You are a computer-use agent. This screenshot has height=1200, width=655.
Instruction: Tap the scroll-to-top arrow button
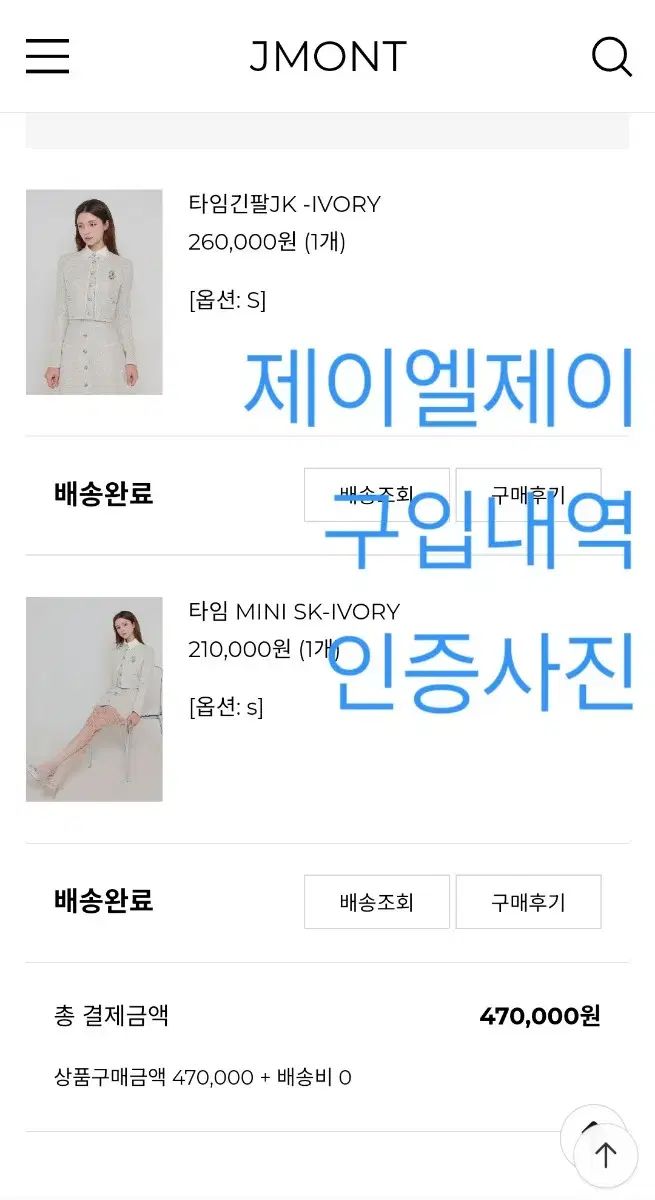pyautogui.click(x=605, y=1156)
